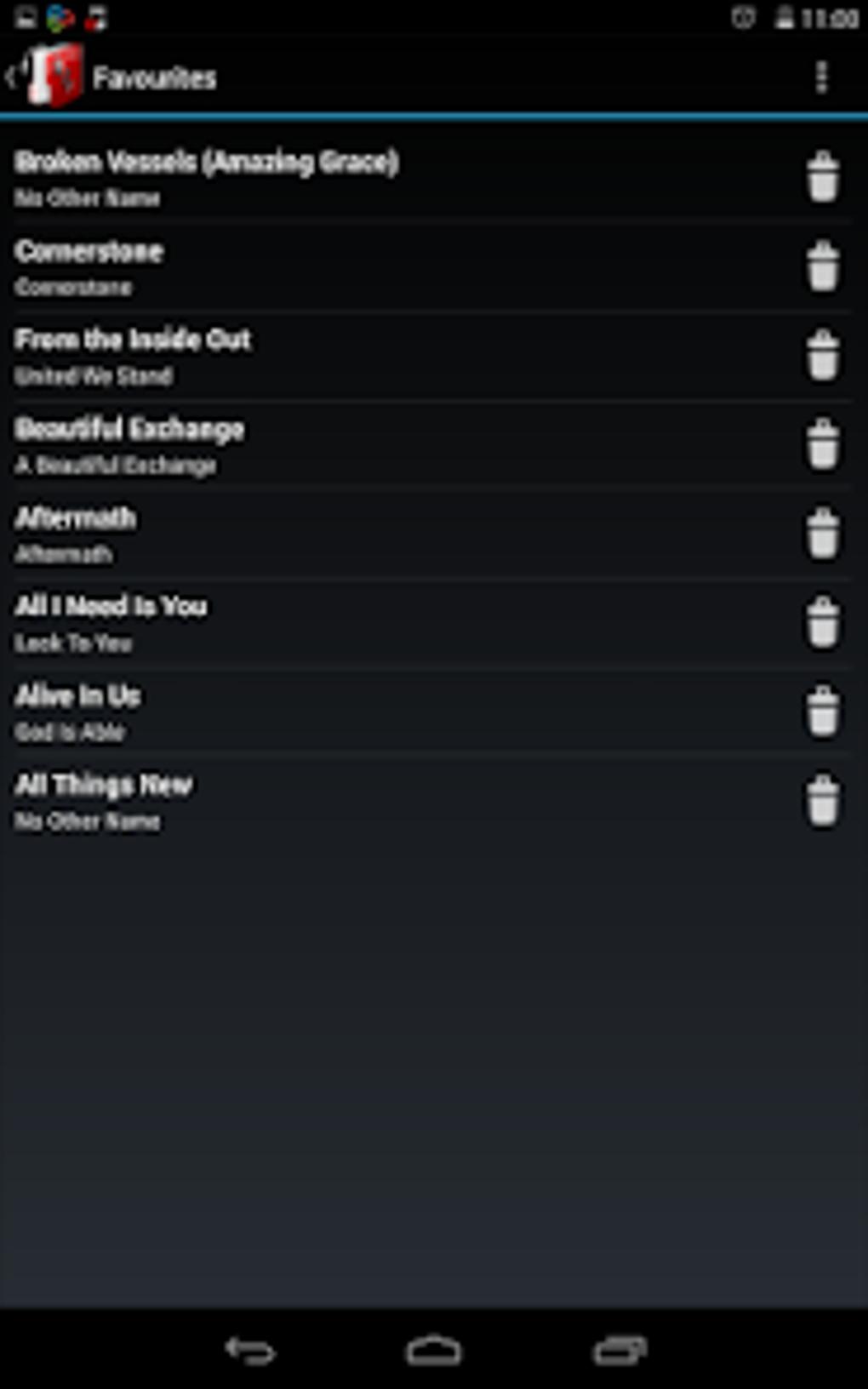Delete Broken Vessels (Amazing Grace) from favourites
This screenshot has width=868, height=1389.
(822, 177)
